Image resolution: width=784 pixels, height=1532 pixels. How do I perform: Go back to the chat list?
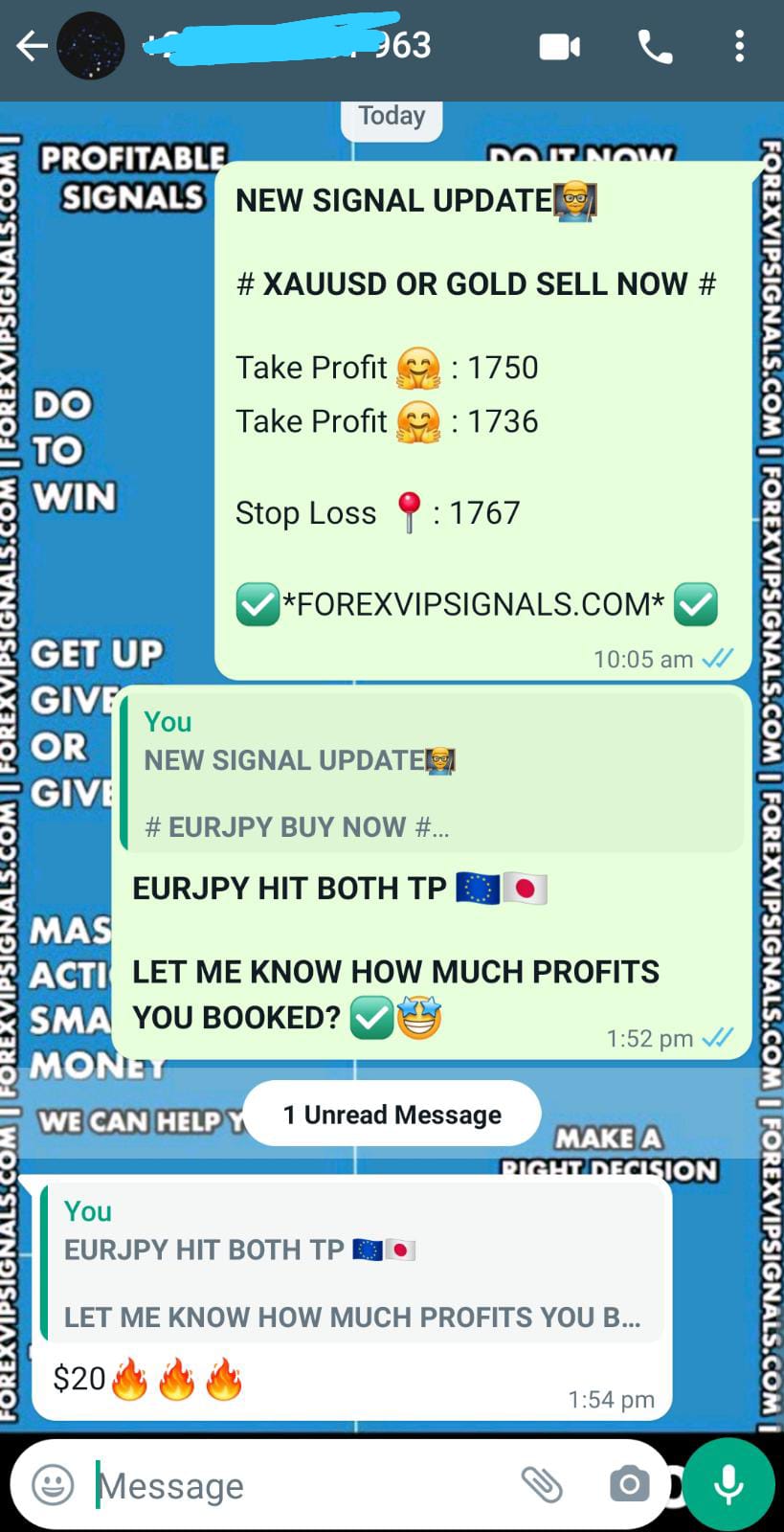coord(32,46)
